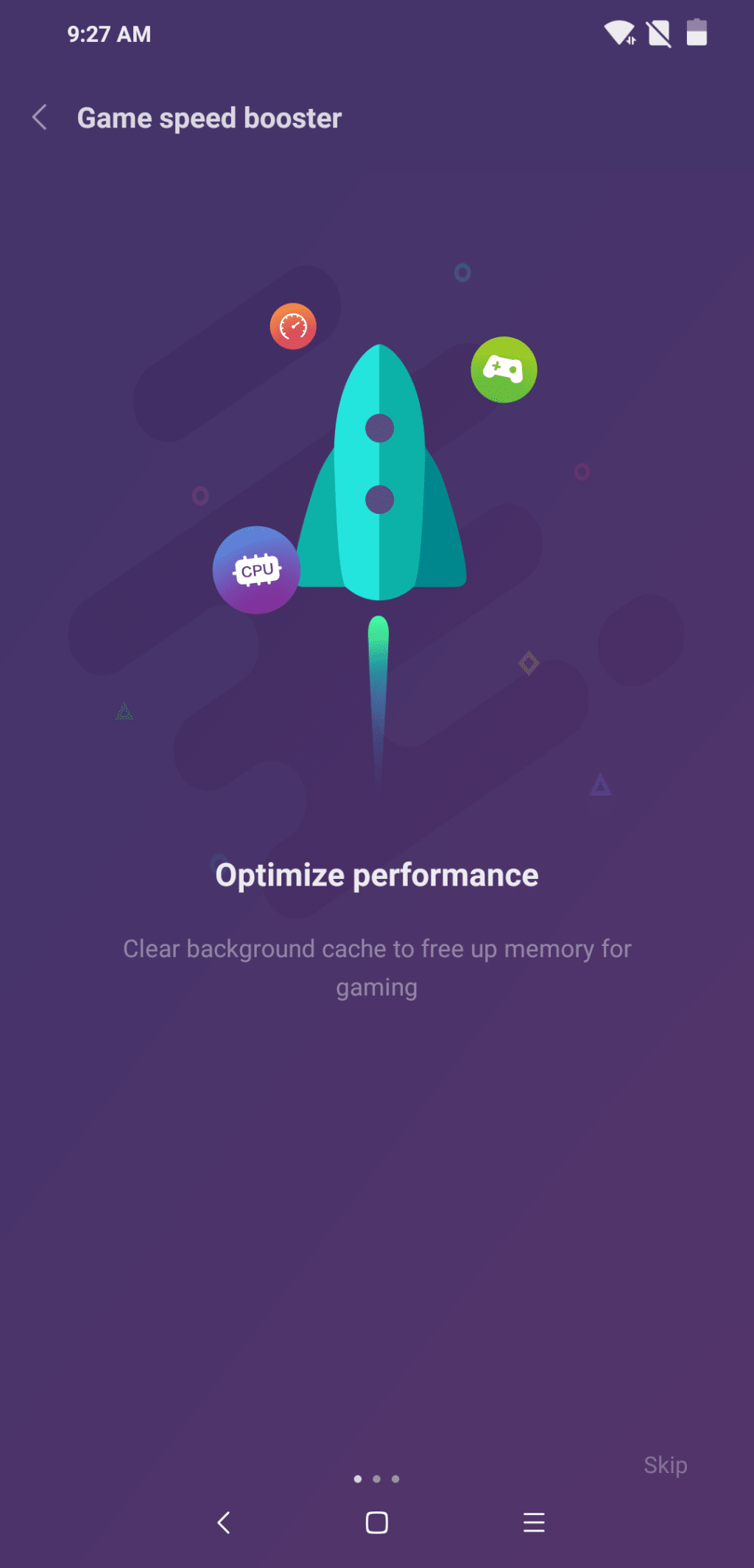Viewport: 754px width, 1568px height.
Task: Select the first page indicator dot
Action: click(x=358, y=1477)
